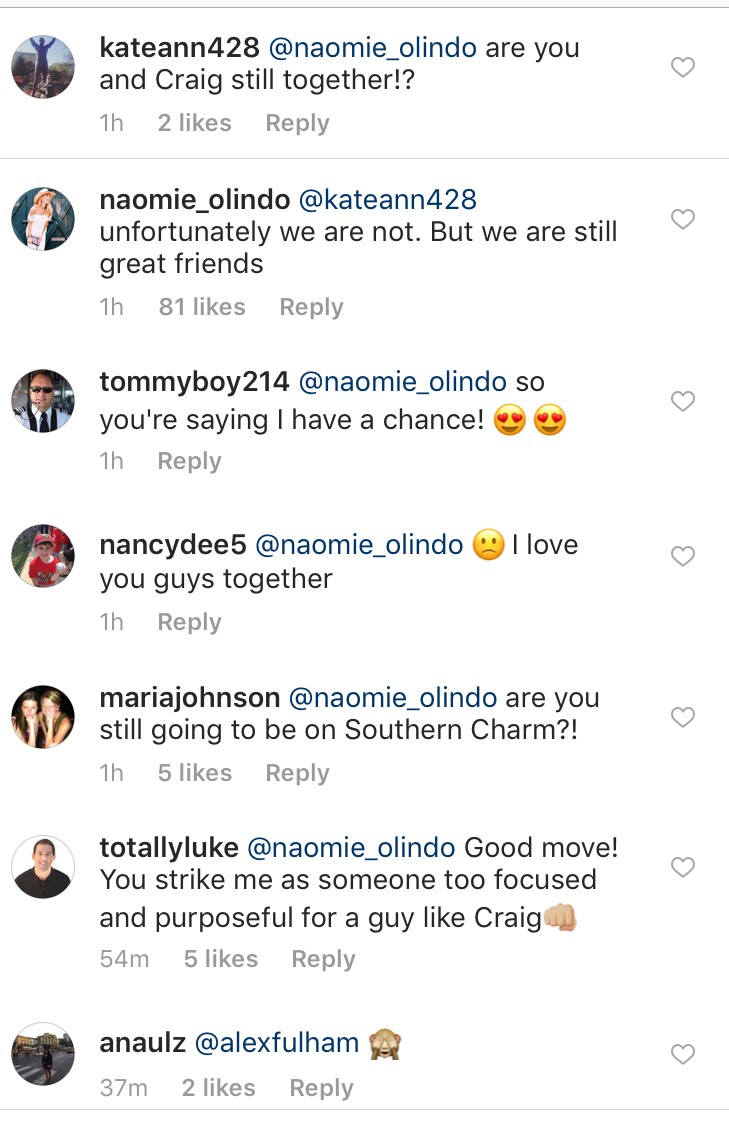Like kateann428's comment with the heart
729x1125 pixels.
point(683,67)
